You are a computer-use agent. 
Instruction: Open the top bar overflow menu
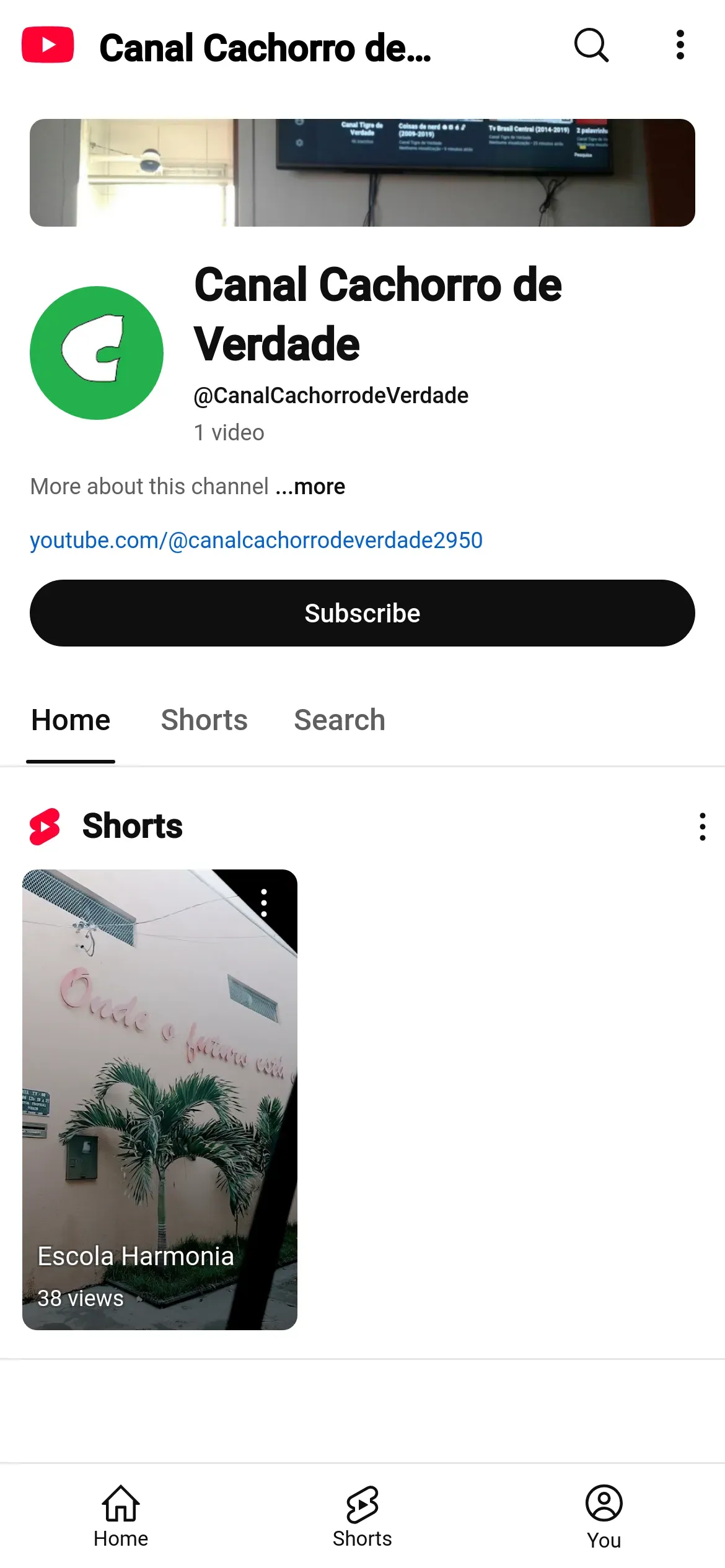pos(680,45)
